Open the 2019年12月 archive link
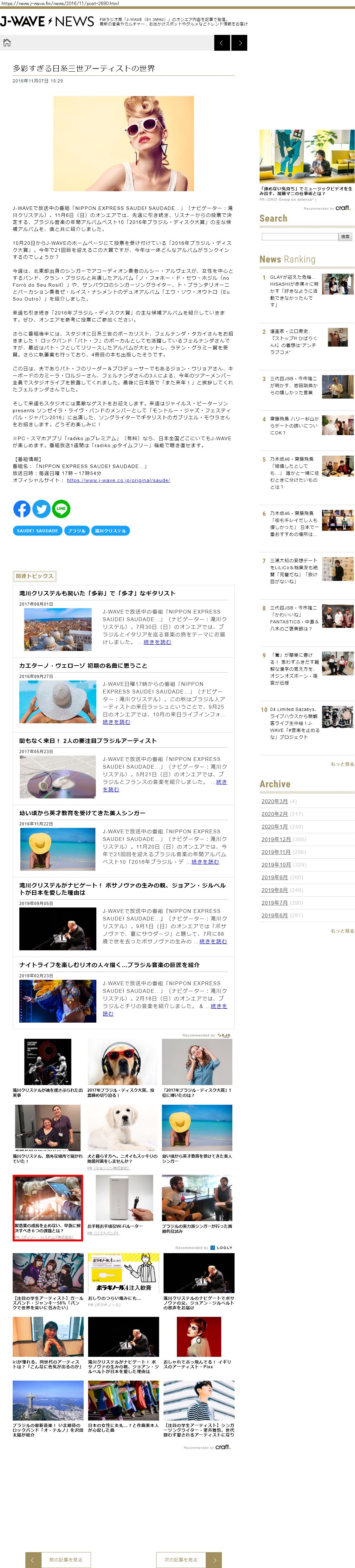 pyautogui.click(x=276, y=839)
